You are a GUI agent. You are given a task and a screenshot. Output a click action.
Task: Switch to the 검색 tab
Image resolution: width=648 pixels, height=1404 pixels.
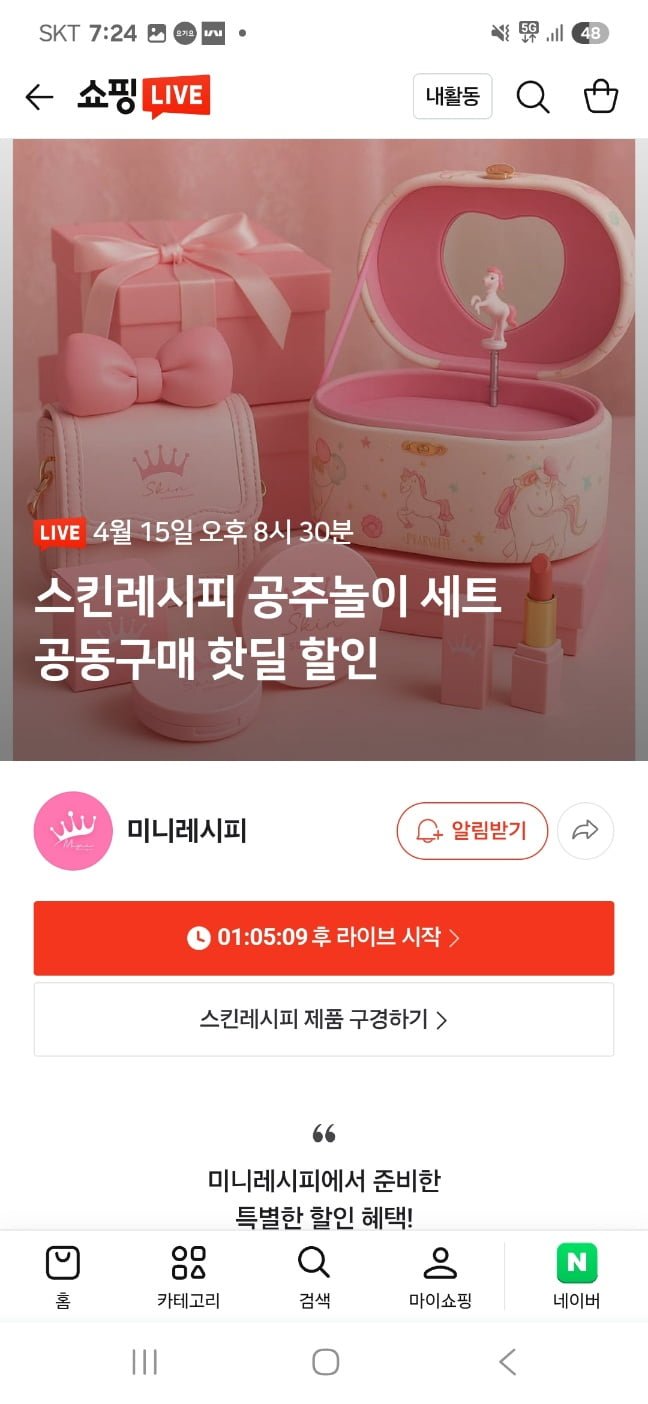[314, 1277]
